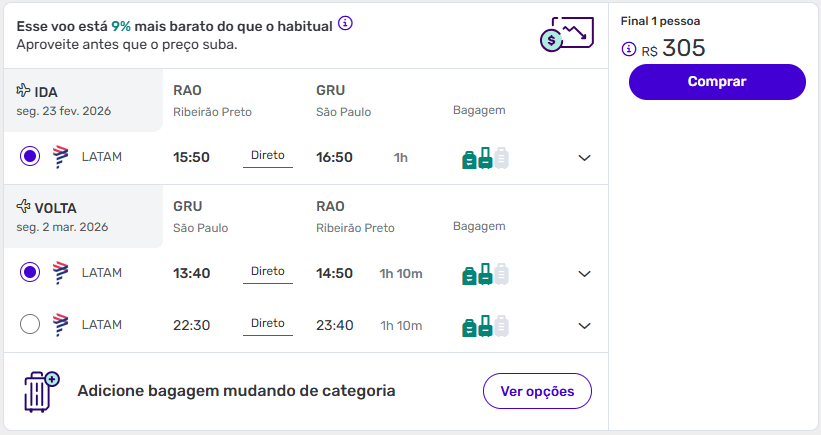This screenshot has height=435, width=821.
Task: Expand details of the 15:50 flight
Action: 585,158
